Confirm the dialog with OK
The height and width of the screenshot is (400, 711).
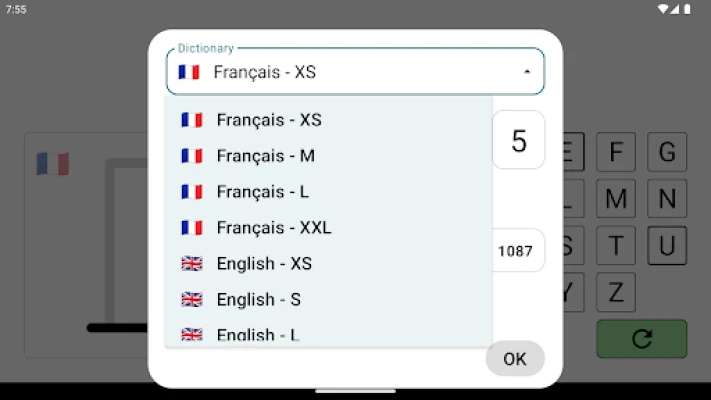tap(515, 359)
